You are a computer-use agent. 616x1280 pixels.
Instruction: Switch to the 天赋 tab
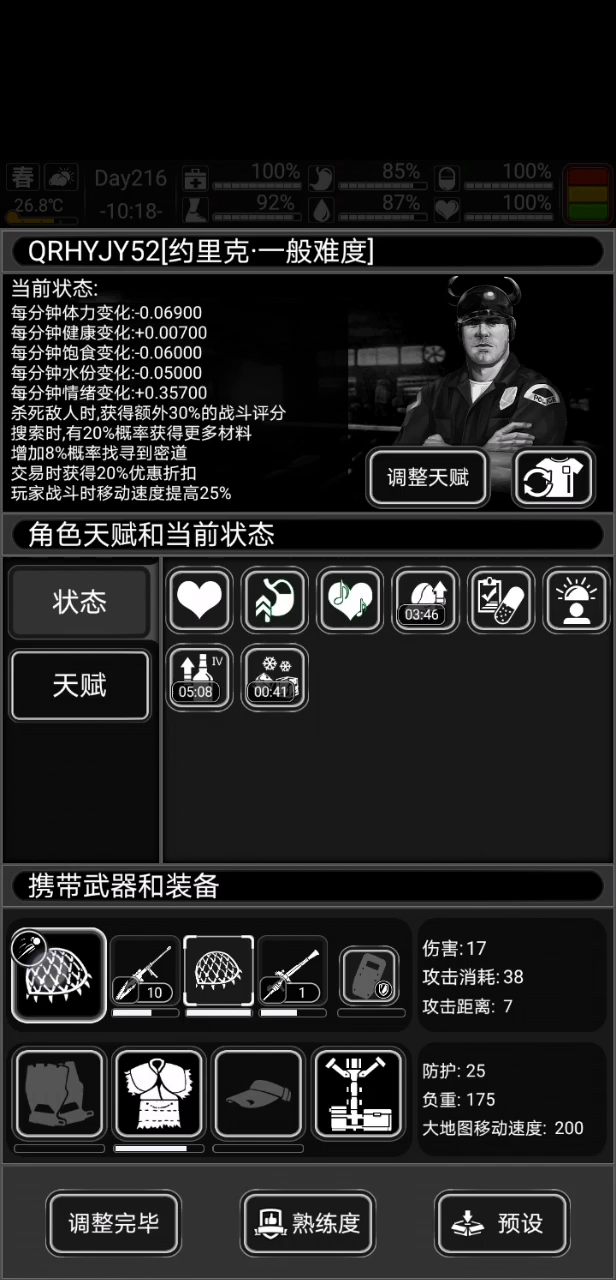(80, 686)
